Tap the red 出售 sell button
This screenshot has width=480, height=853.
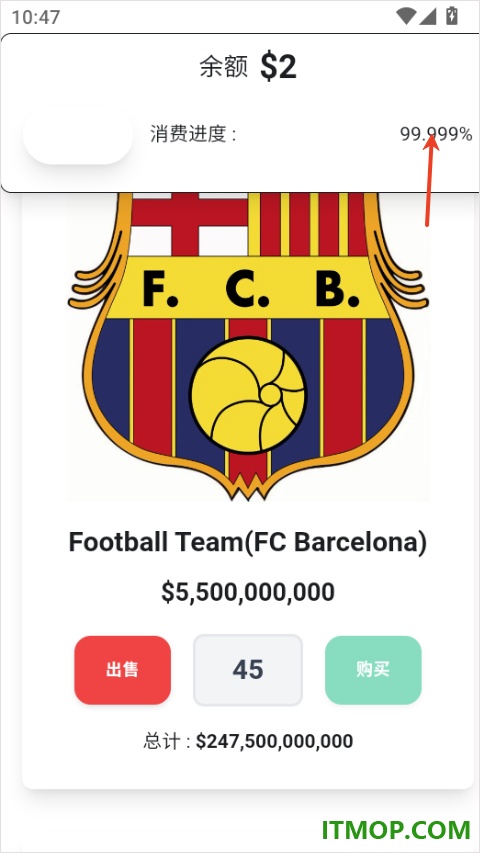pos(122,670)
